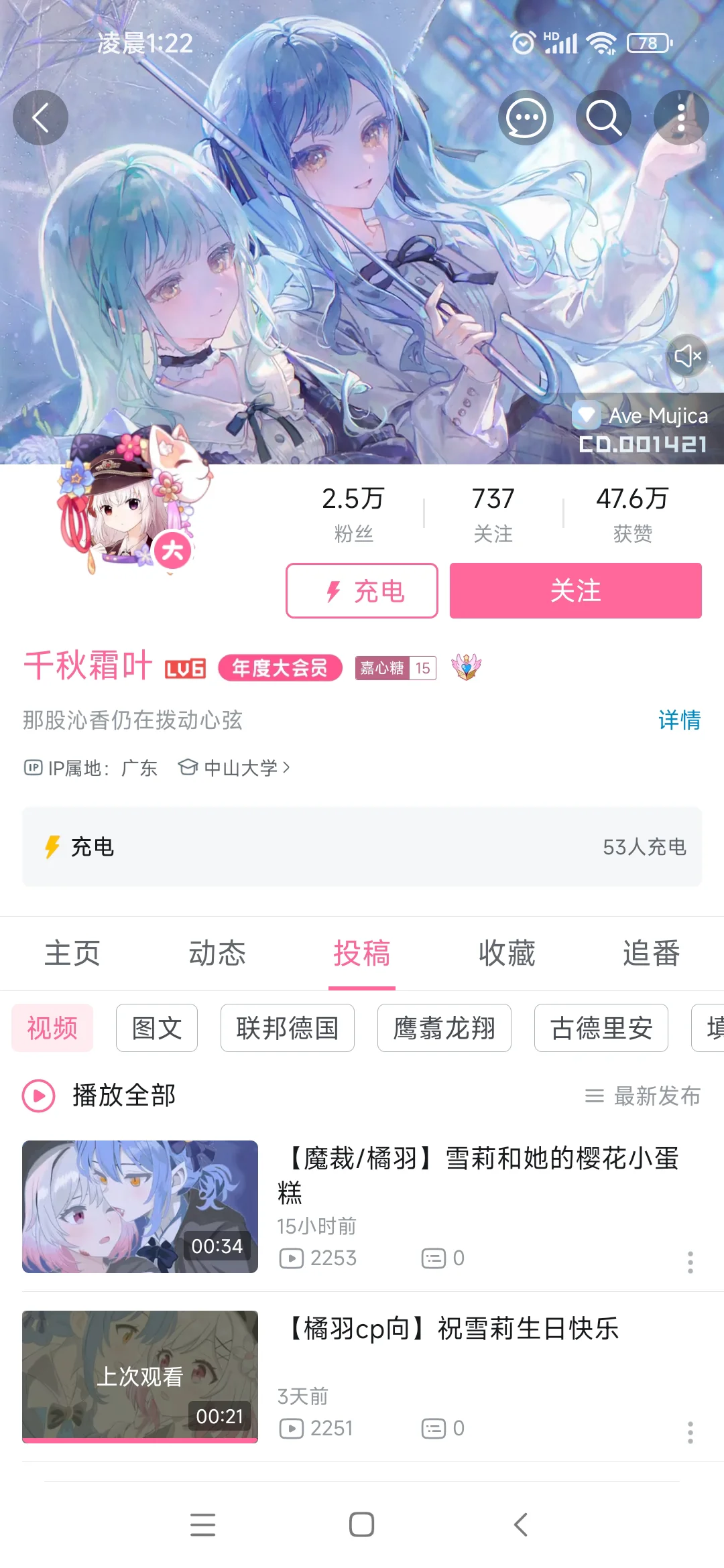724x1568 pixels.
Task: Switch to the 追番 tab
Action: pos(651,953)
